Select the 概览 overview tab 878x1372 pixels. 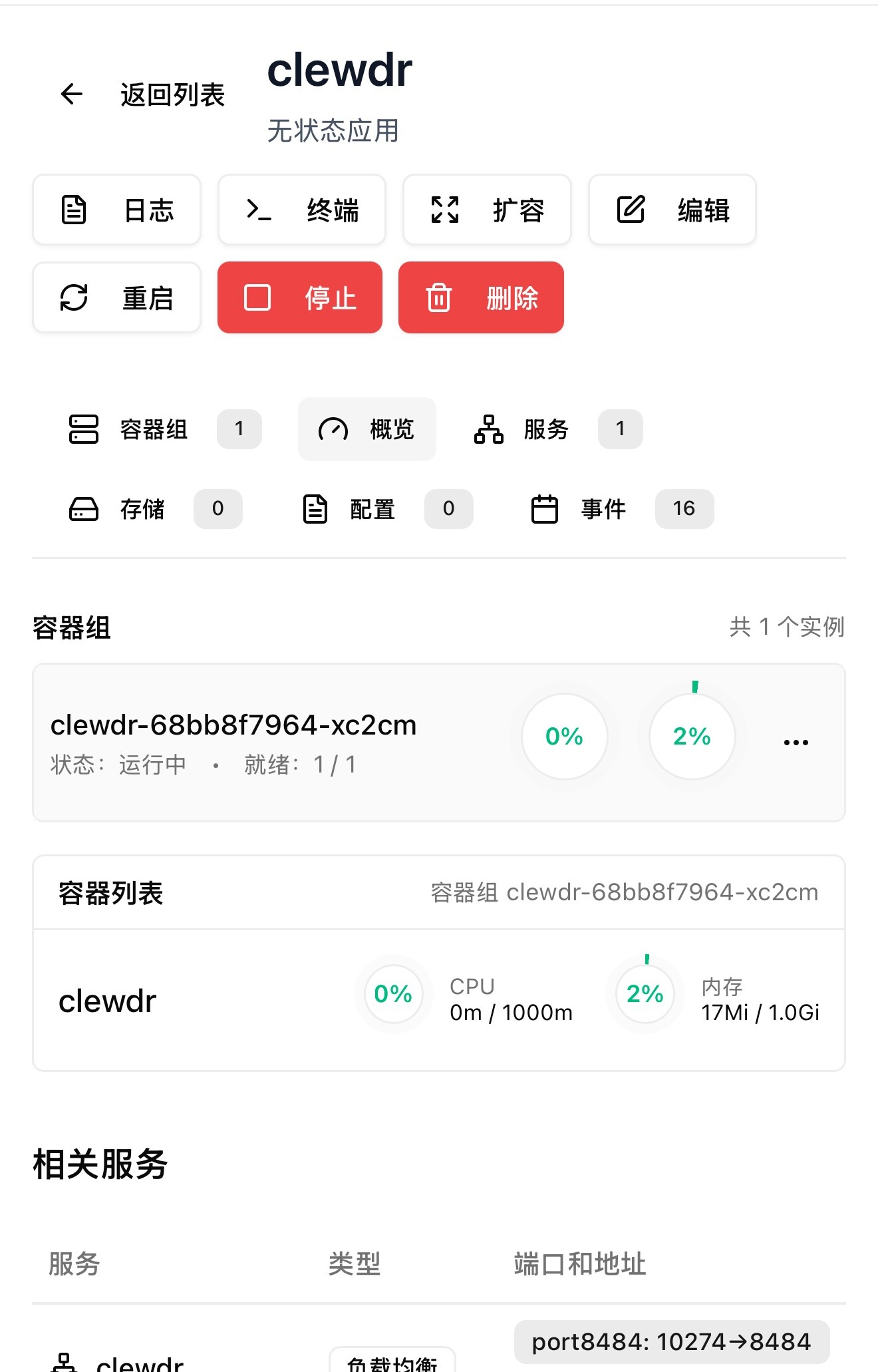[x=367, y=429]
